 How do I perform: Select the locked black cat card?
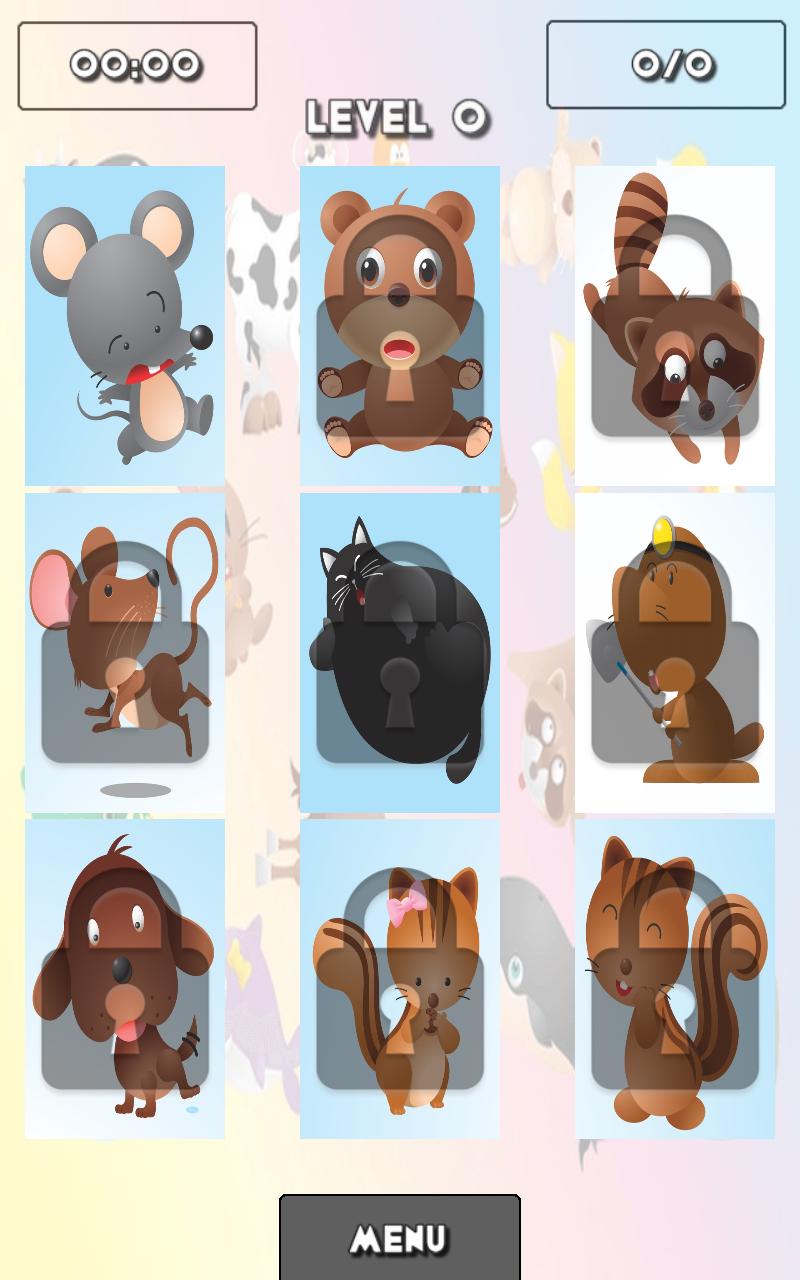(x=400, y=652)
